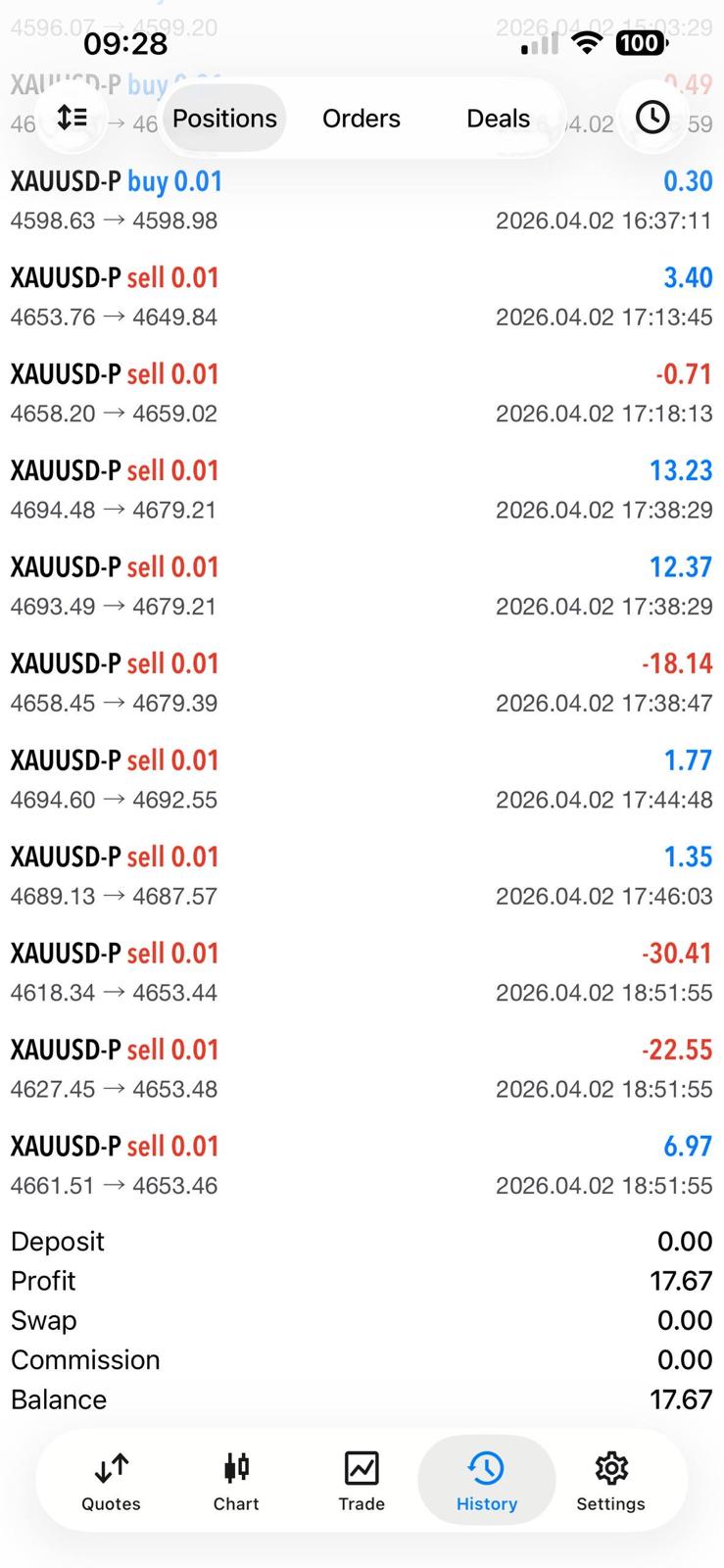The width and height of the screenshot is (724, 1568).
Task: Expand the sell position with 6.97 profit
Action: pyautogui.click(x=362, y=1165)
